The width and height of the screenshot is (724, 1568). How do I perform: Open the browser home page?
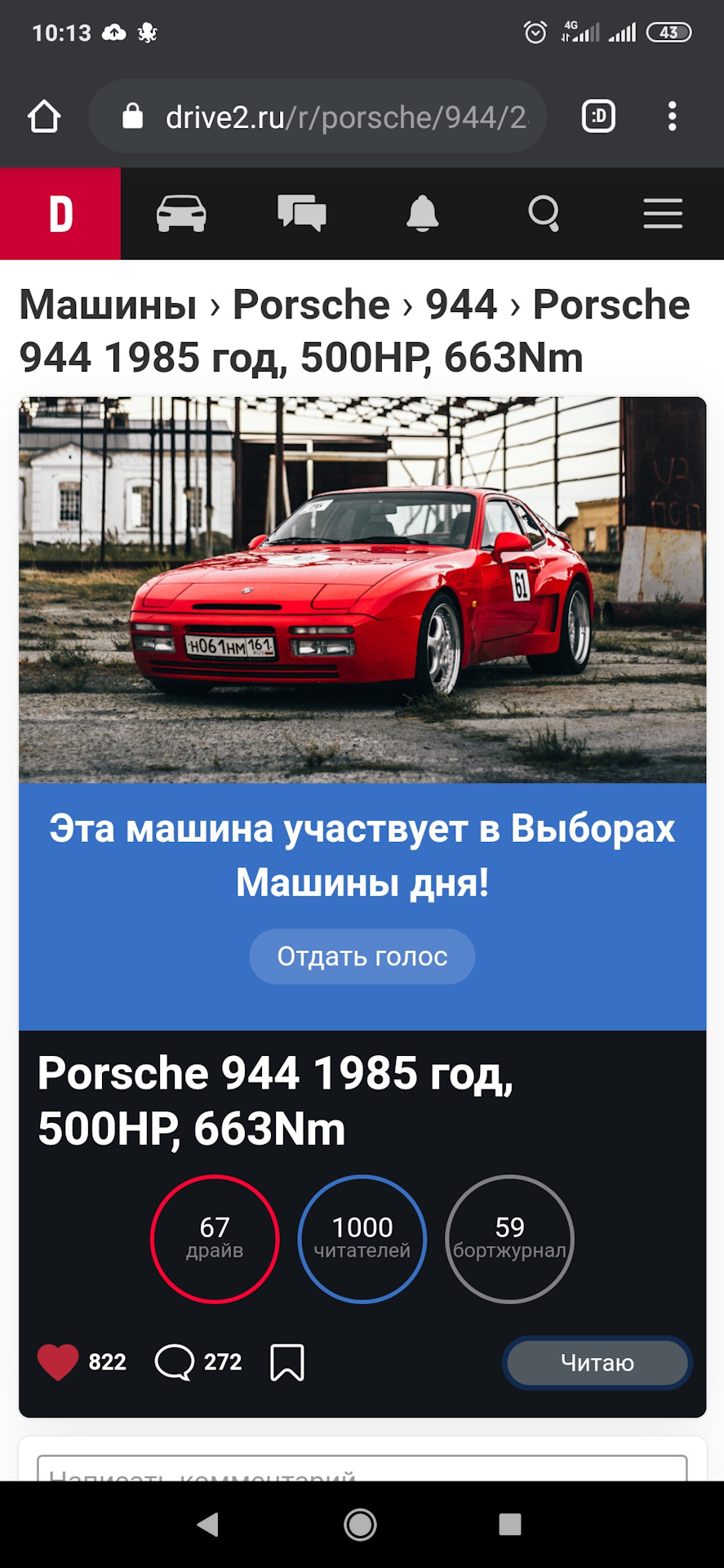44,117
